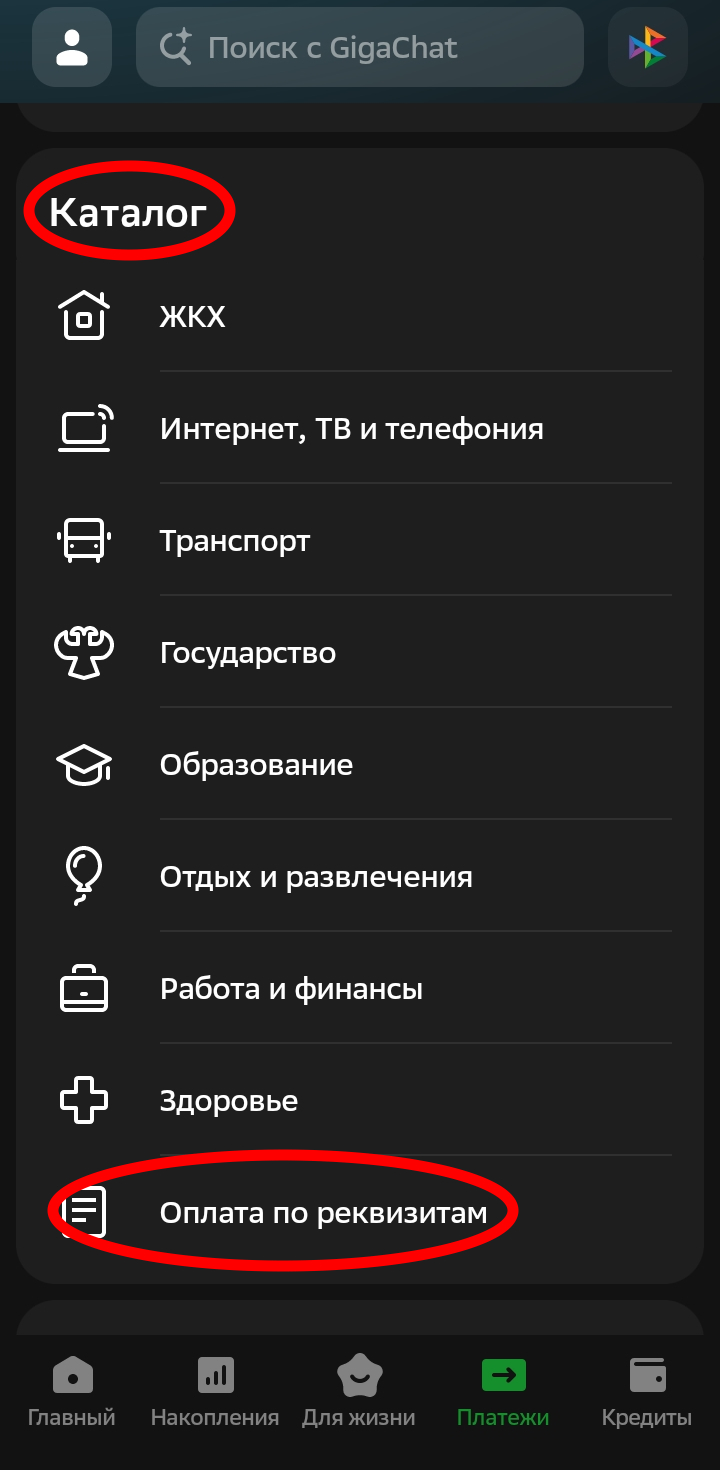Open Работа и финансы
Viewport: 720px width, 1470px height.
[360, 988]
